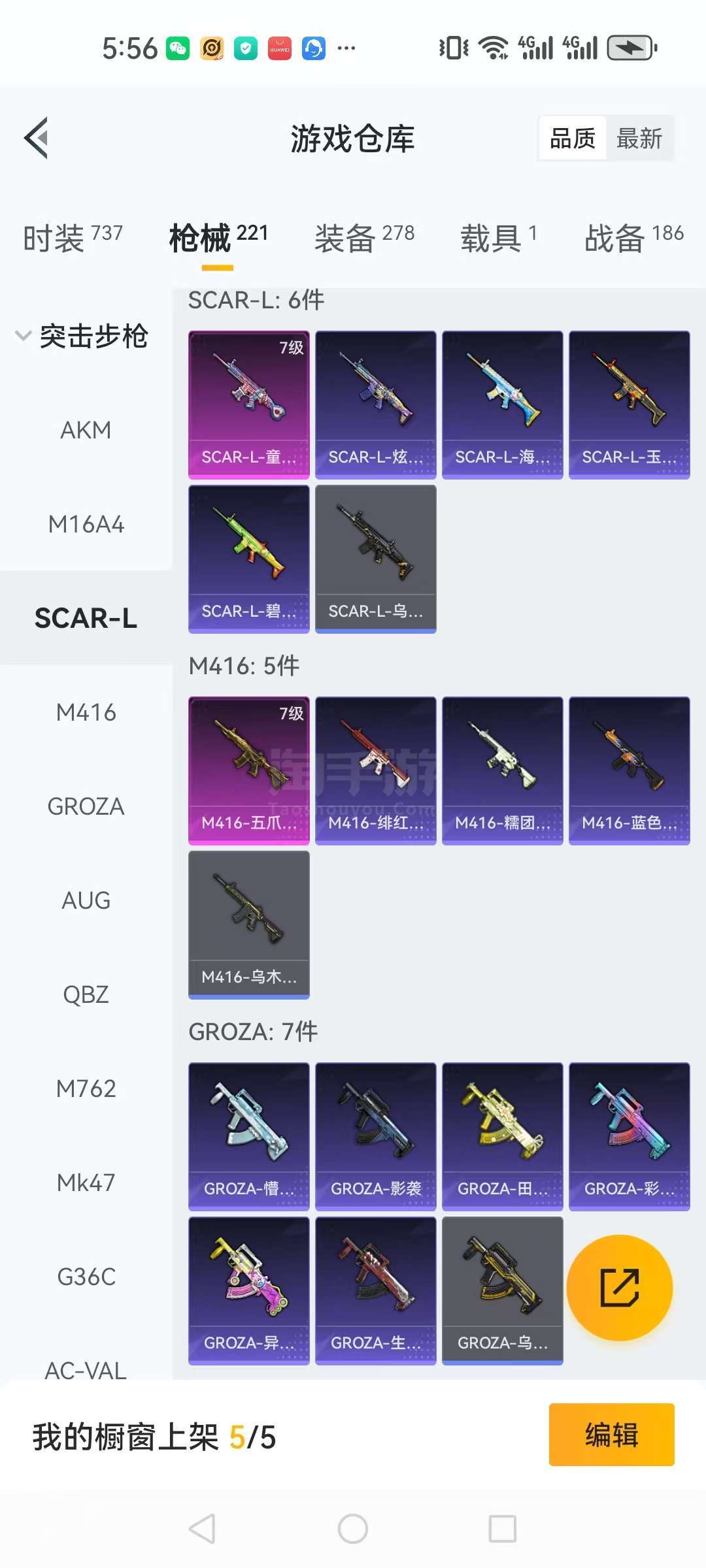Jump to the M16A4 section

point(86,524)
